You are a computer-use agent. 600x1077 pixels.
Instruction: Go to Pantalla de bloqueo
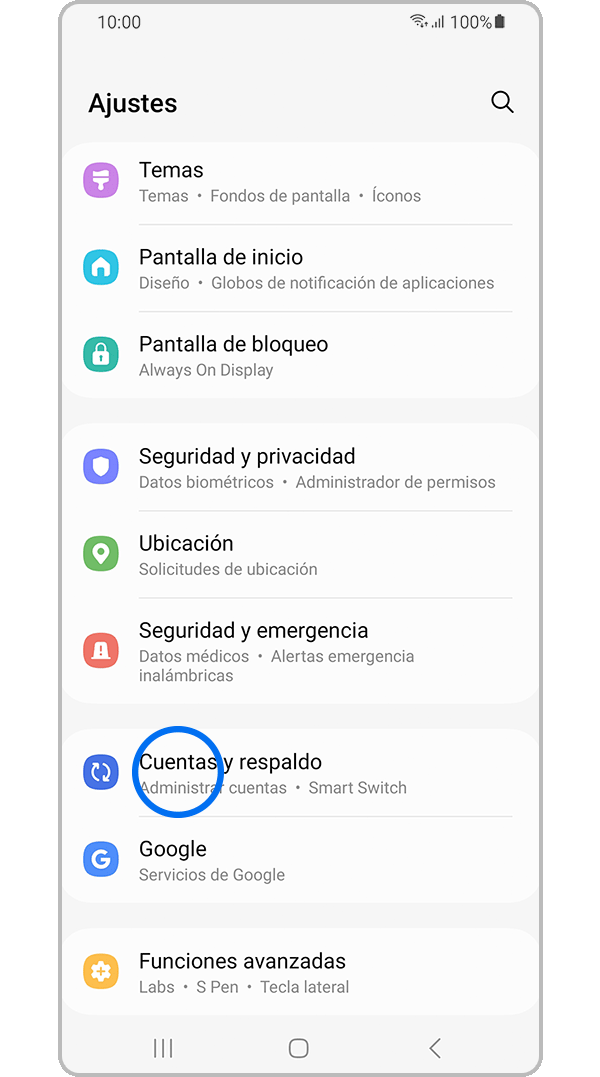point(300,356)
